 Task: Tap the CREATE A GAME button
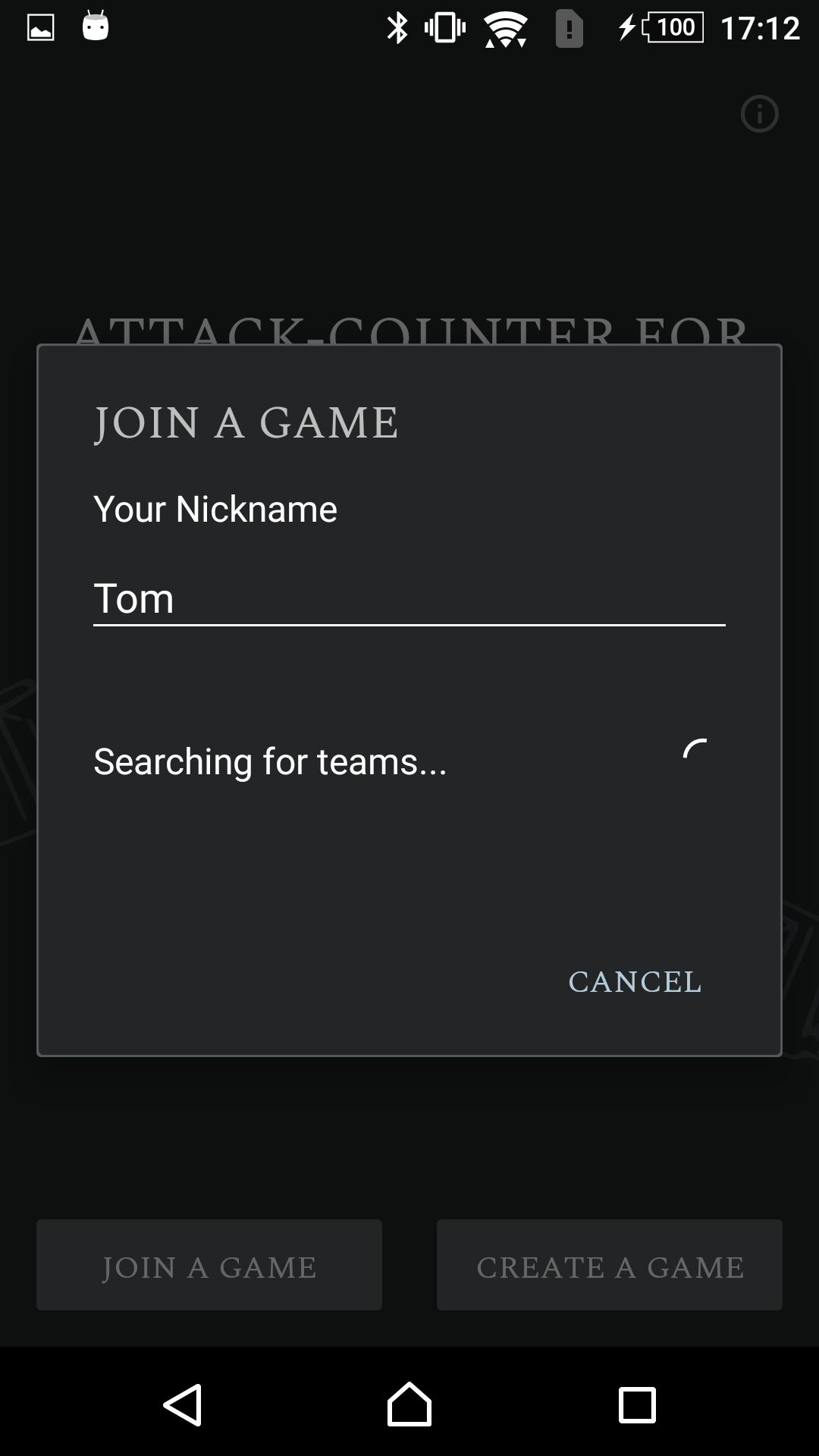[609, 1265]
